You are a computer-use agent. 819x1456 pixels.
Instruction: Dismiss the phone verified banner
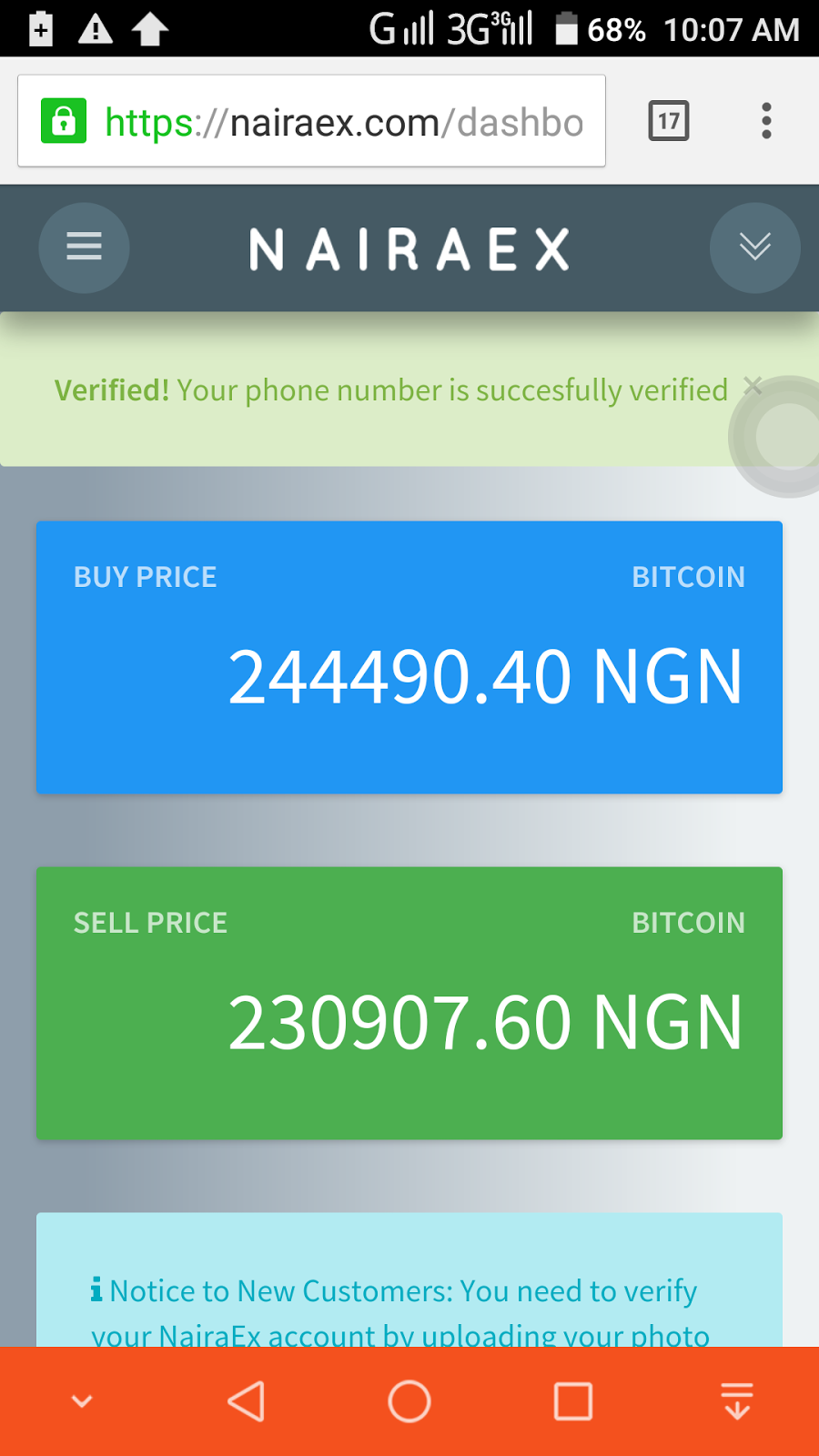[752, 387]
